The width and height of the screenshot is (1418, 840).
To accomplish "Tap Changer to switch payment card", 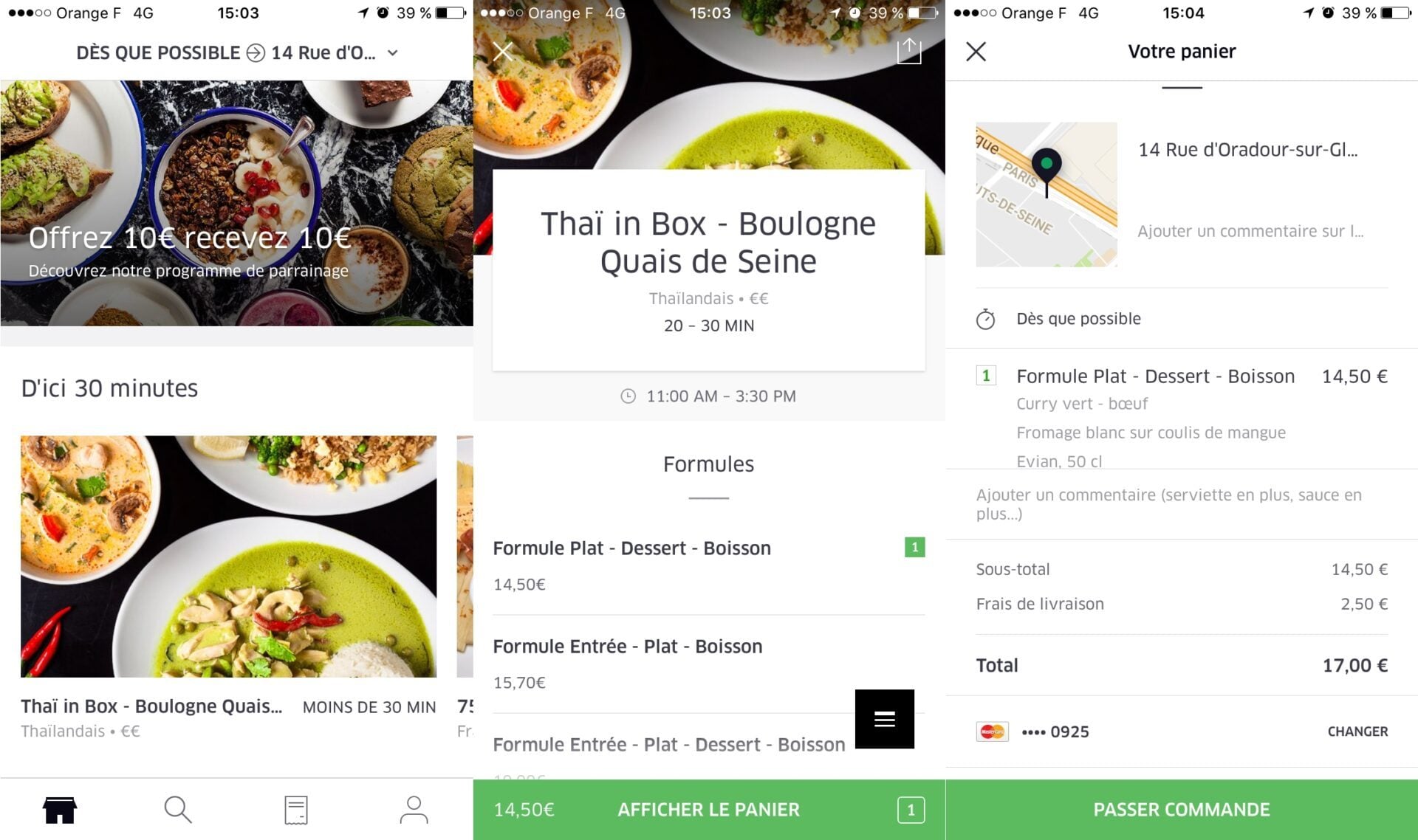I will [x=1357, y=731].
